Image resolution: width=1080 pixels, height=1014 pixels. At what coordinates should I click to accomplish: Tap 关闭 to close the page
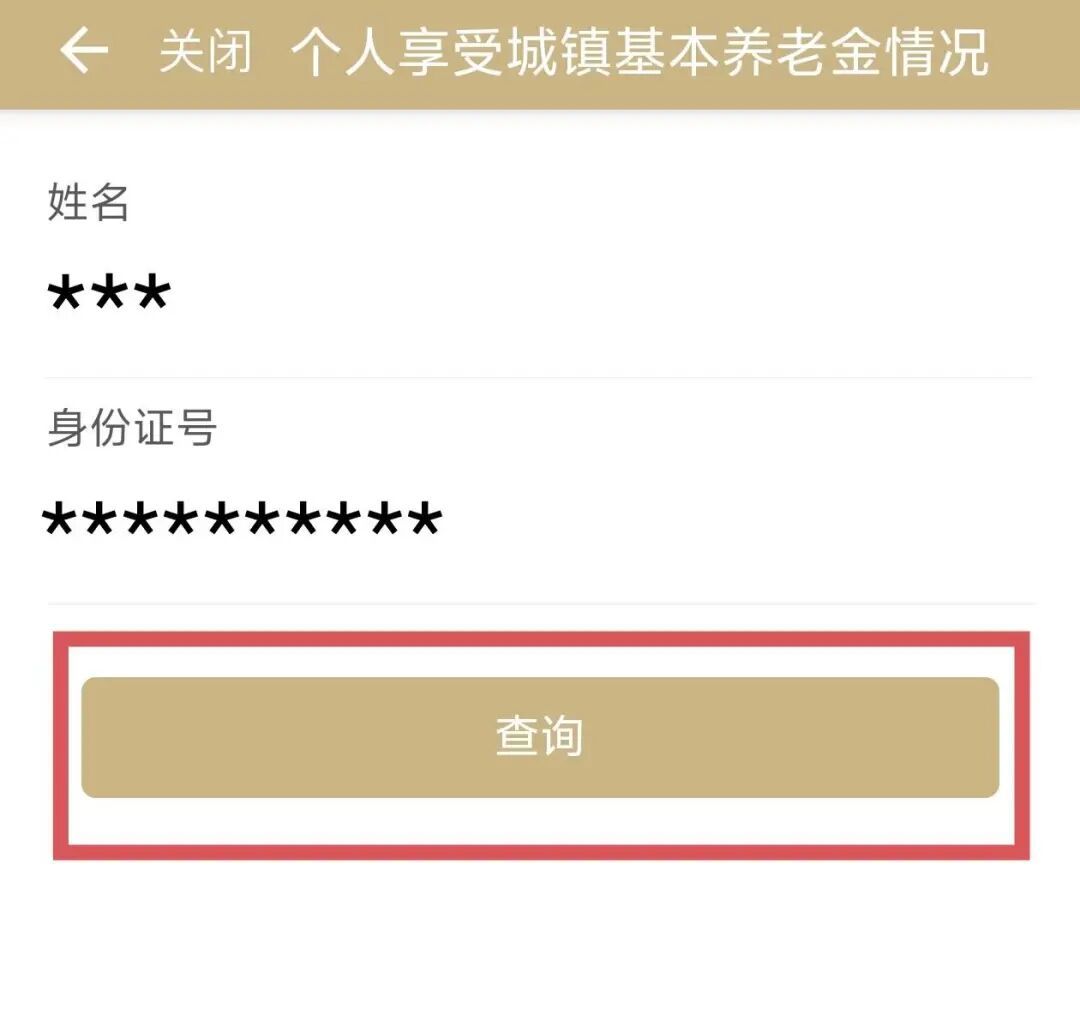205,52
